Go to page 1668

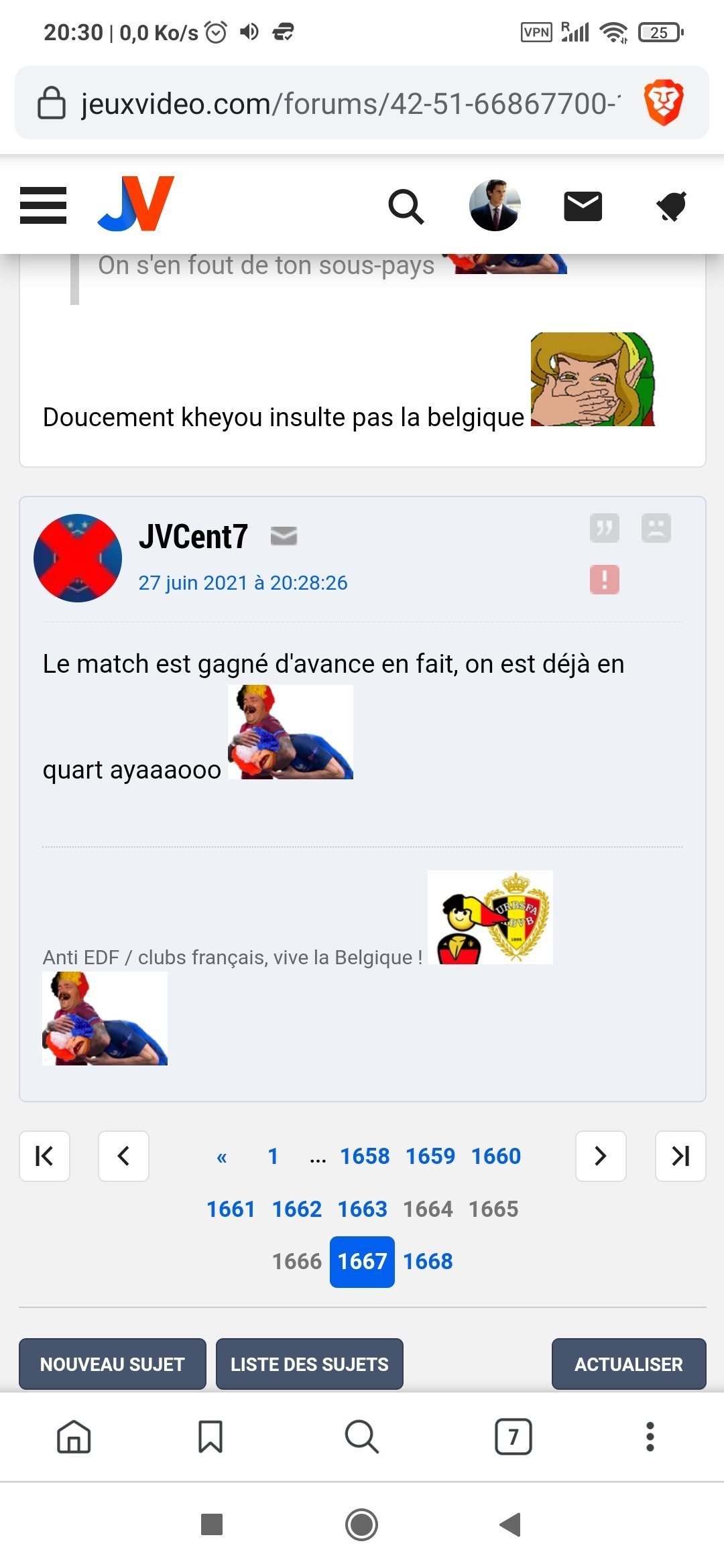[x=428, y=1262]
